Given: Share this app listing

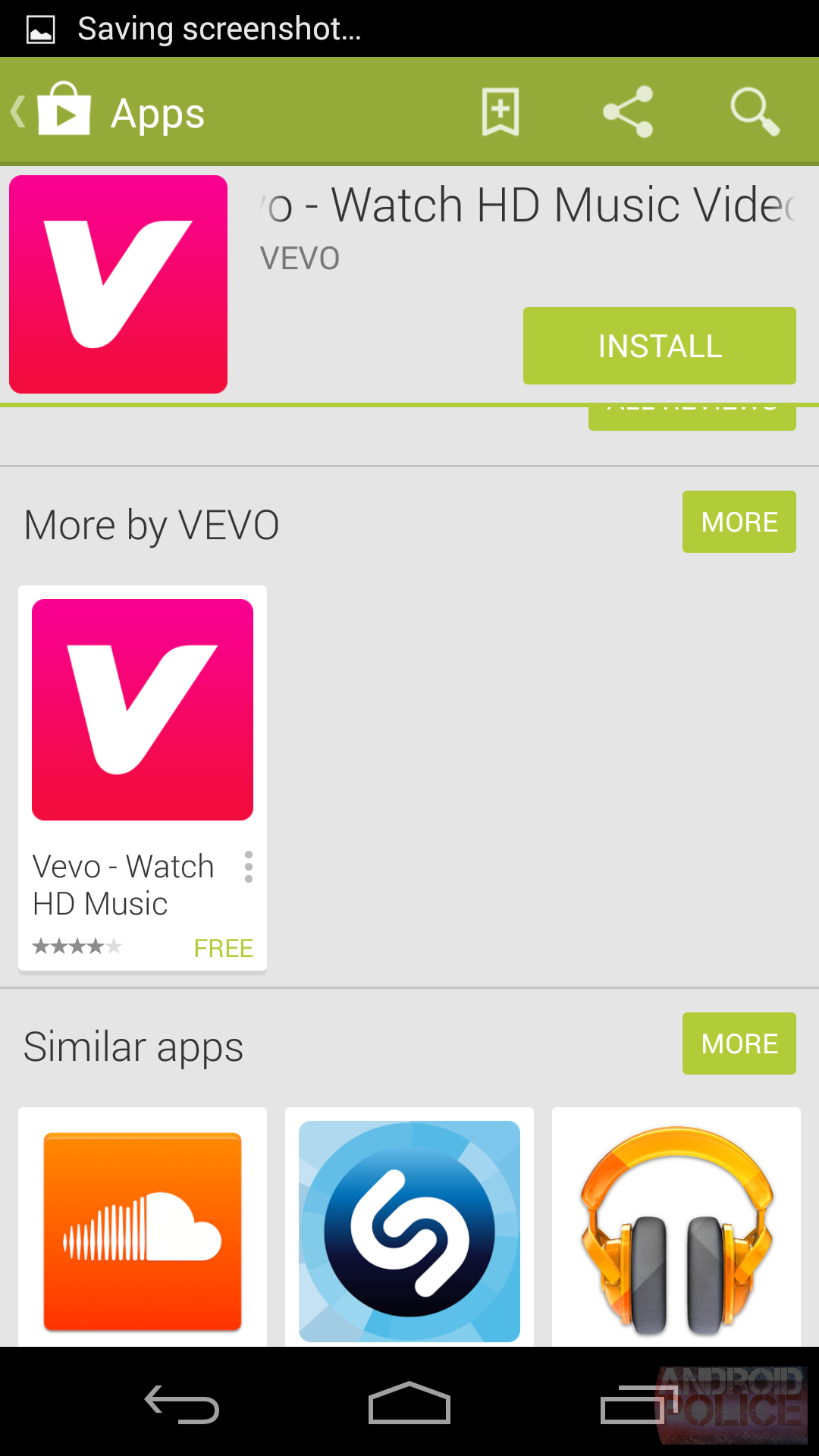Looking at the screenshot, I should [628, 112].
